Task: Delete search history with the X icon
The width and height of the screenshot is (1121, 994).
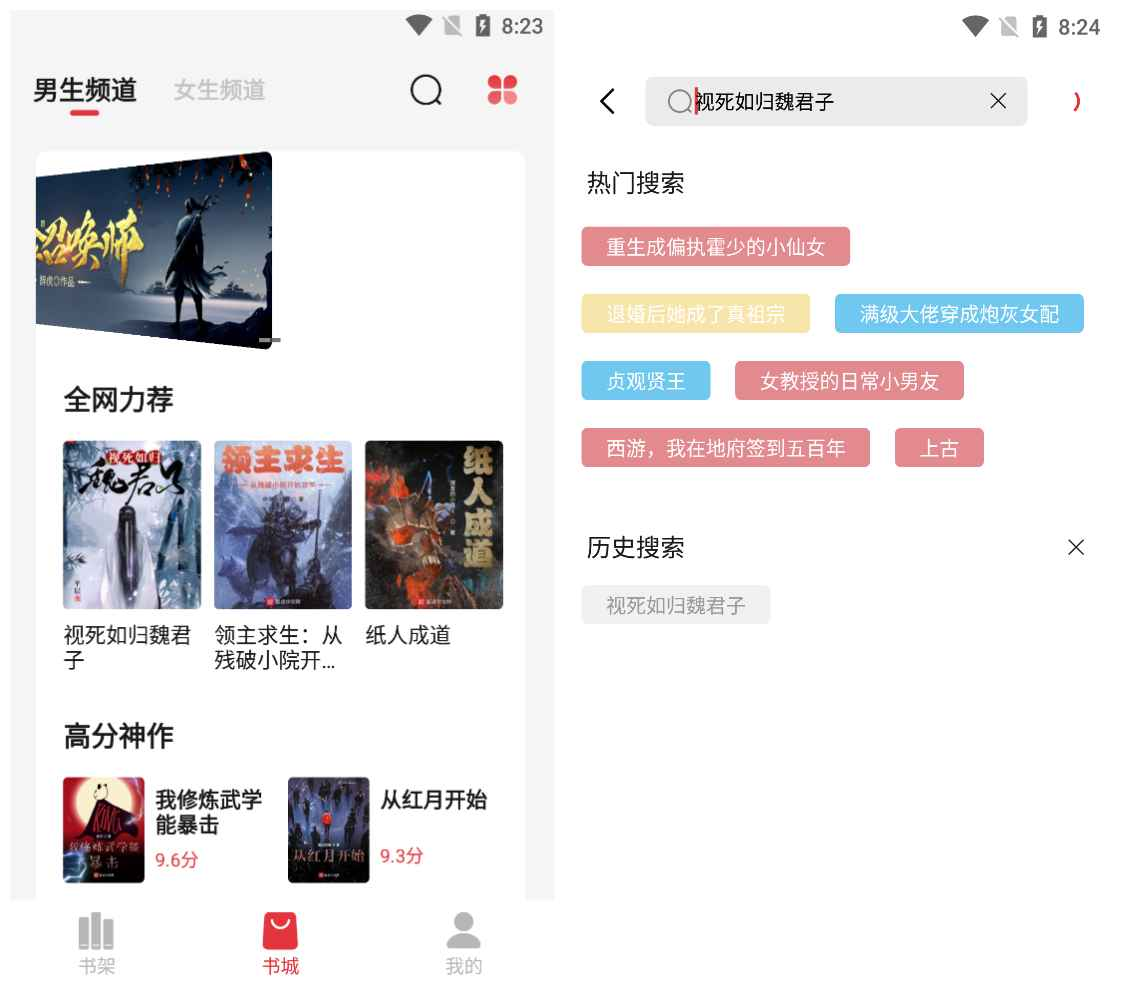Action: pos(1076,547)
